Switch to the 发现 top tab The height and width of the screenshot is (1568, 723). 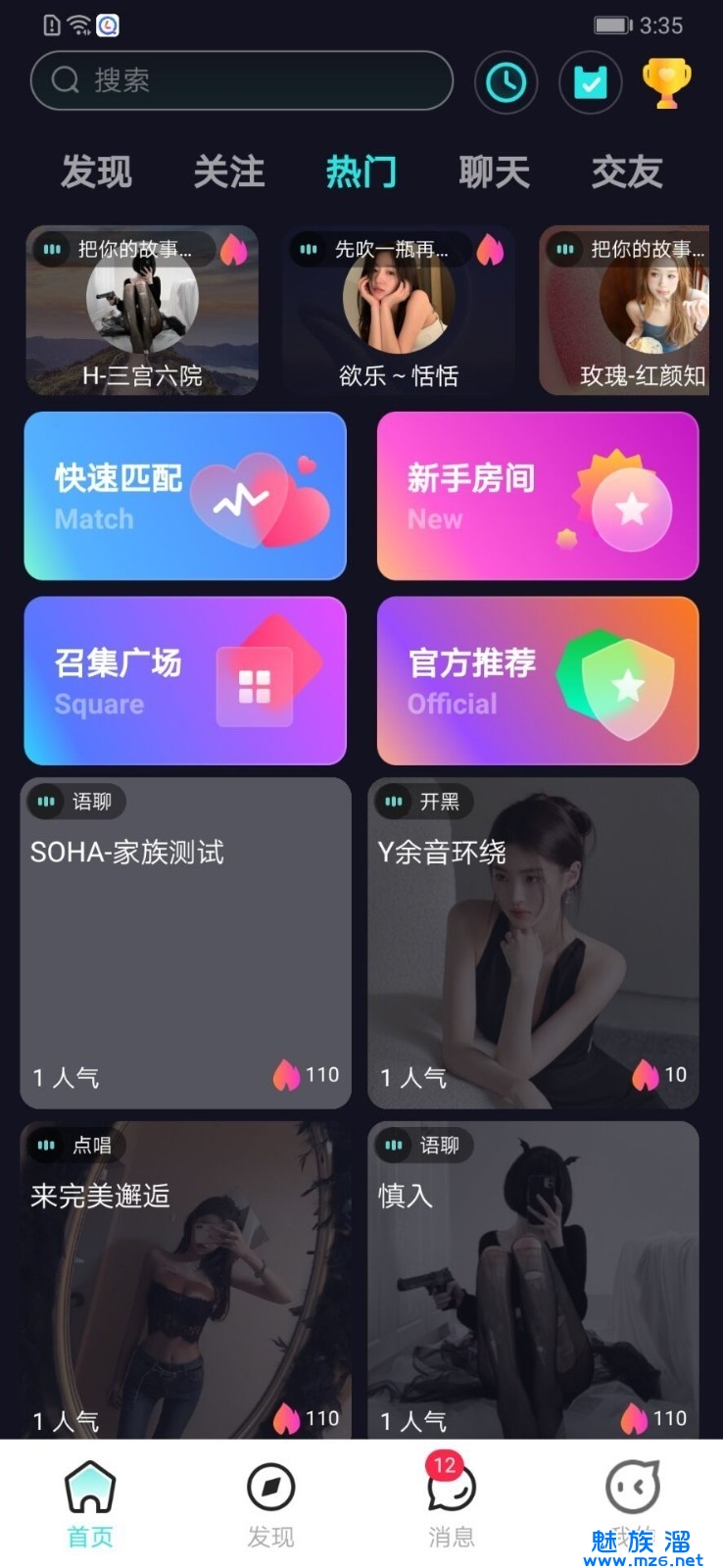point(96,172)
